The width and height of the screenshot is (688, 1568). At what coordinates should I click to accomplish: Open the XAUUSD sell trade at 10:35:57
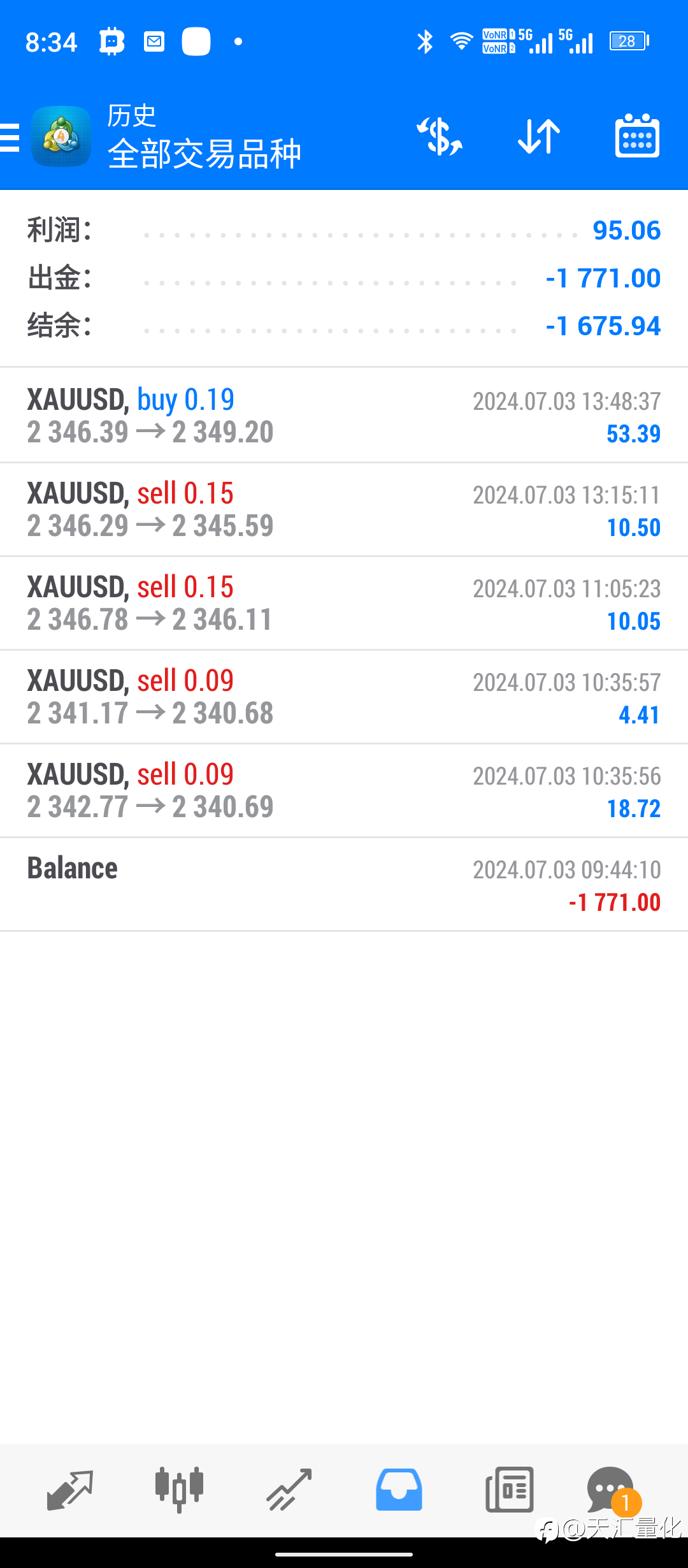(x=344, y=697)
